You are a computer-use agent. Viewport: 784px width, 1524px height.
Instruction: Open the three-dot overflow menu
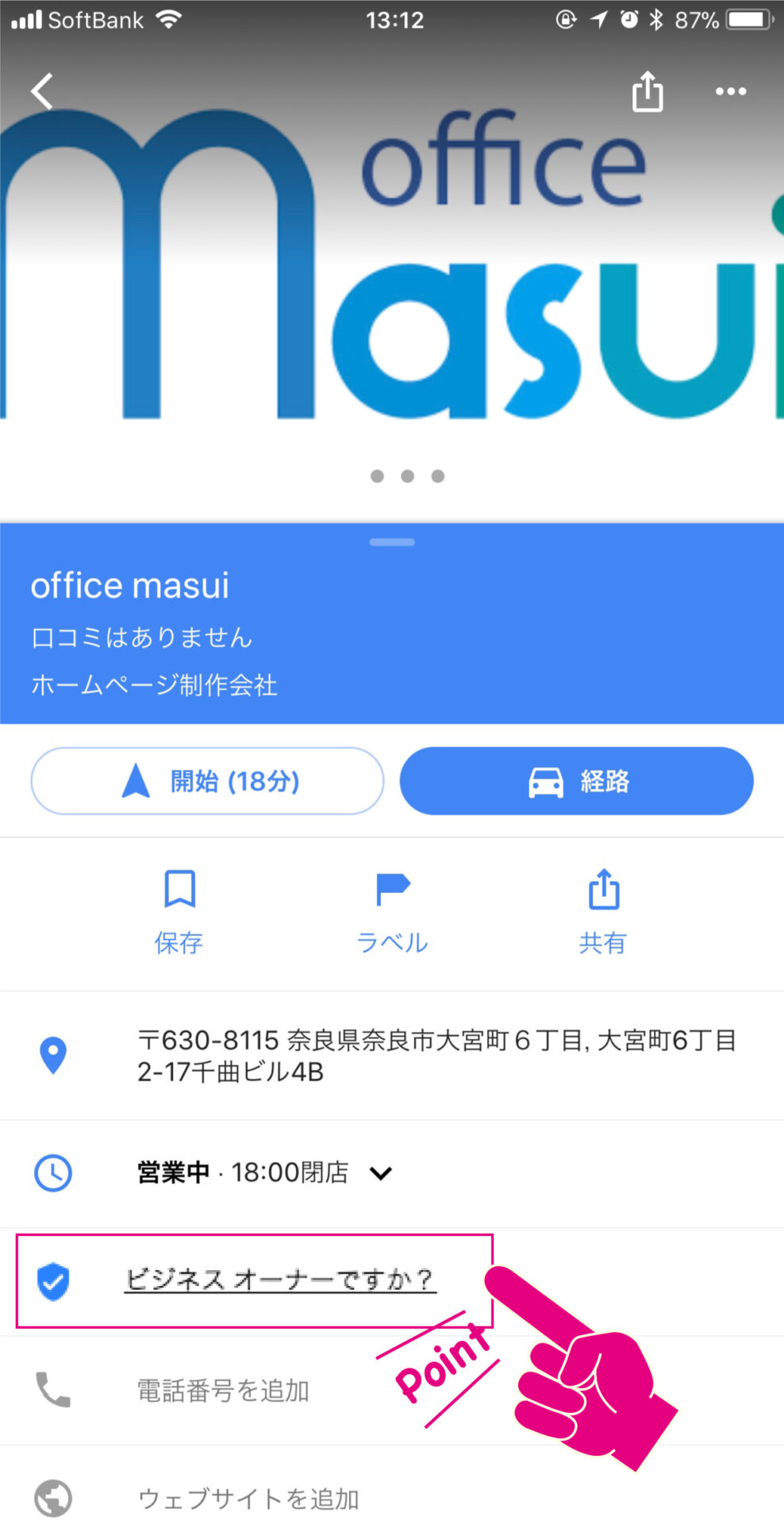click(731, 91)
